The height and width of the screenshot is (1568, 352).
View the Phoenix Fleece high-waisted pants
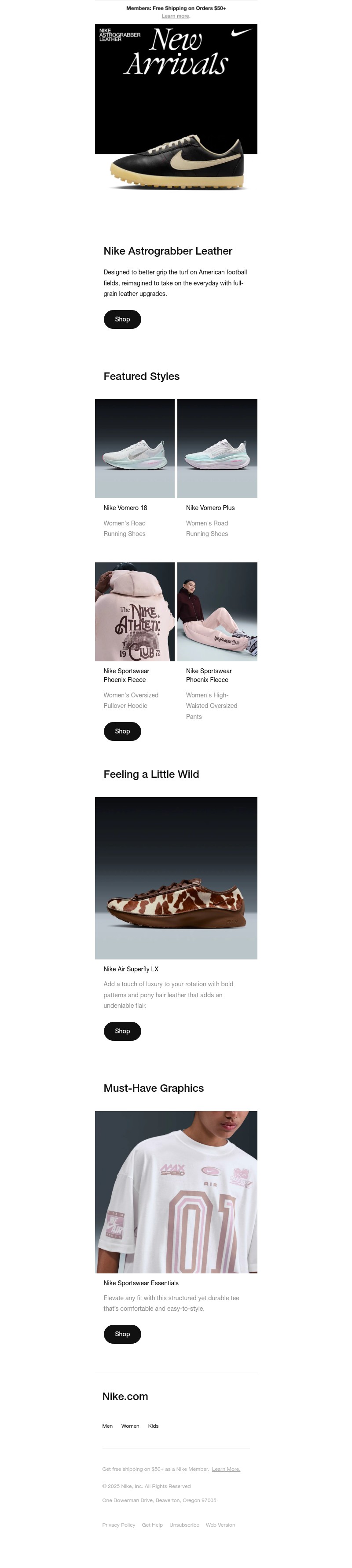pyautogui.click(x=217, y=611)
